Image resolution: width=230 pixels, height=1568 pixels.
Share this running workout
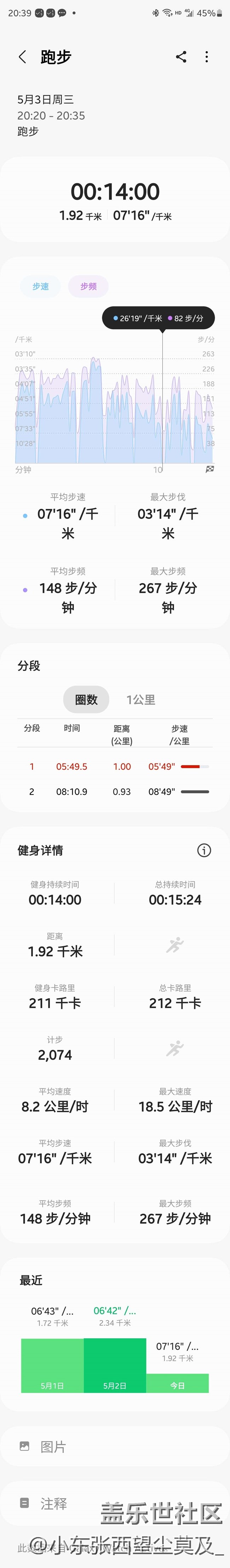[x=181, y=57]
